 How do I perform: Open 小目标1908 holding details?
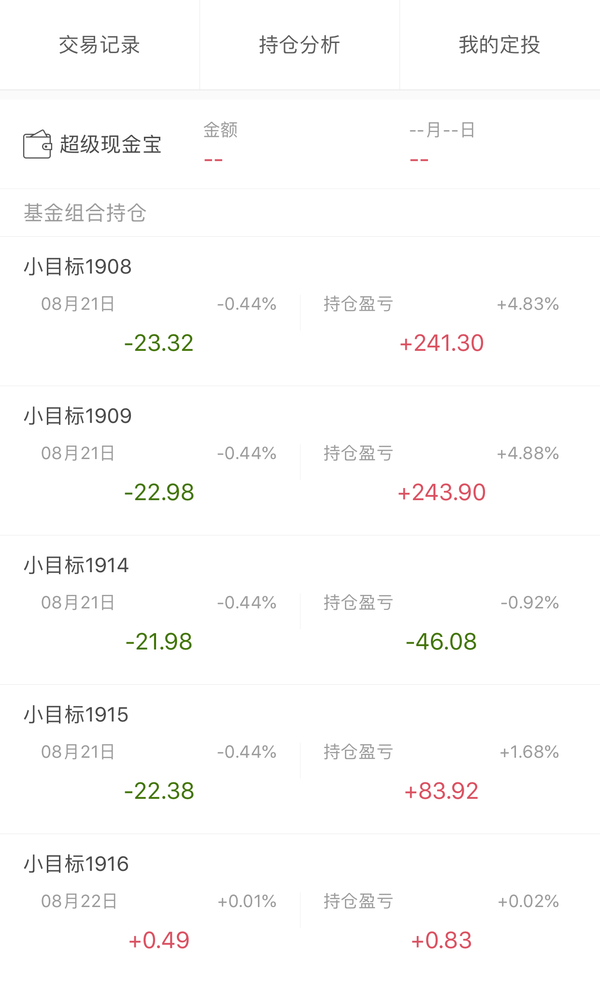coord(300,311)
